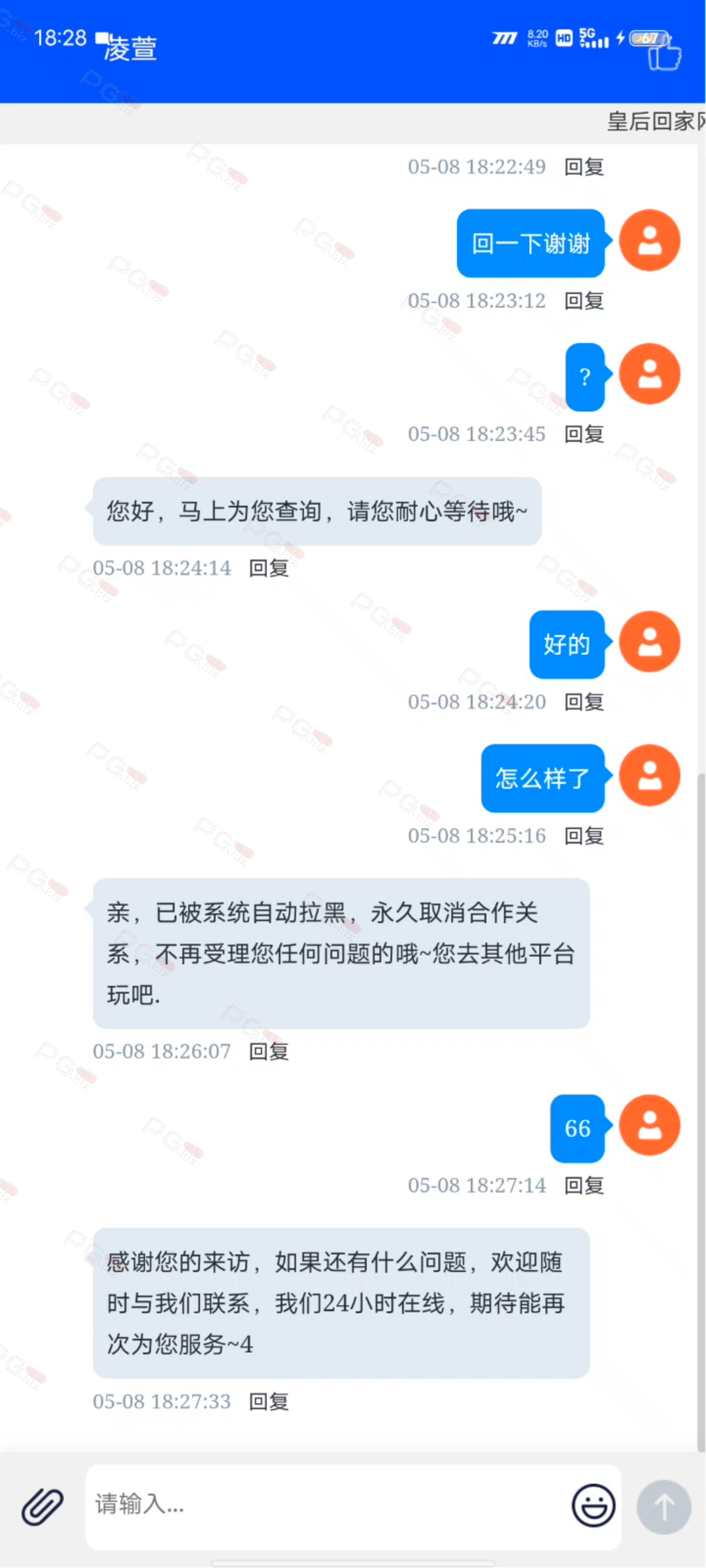
Task: Reply to 您好，马上为您查询 message
Action: click(269, 568)
